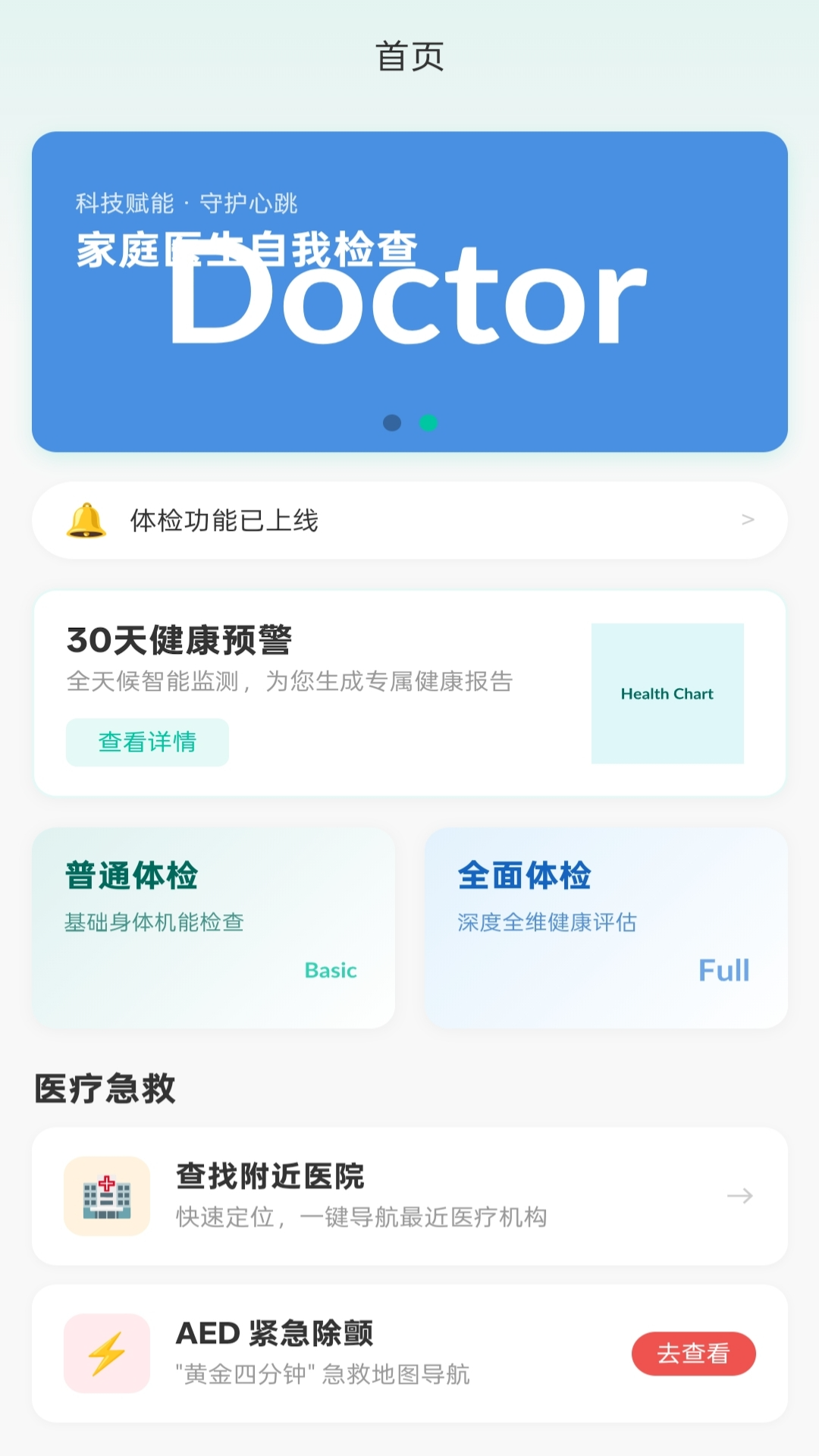Click the Basic label on 普通体检 card

(330, 970)
